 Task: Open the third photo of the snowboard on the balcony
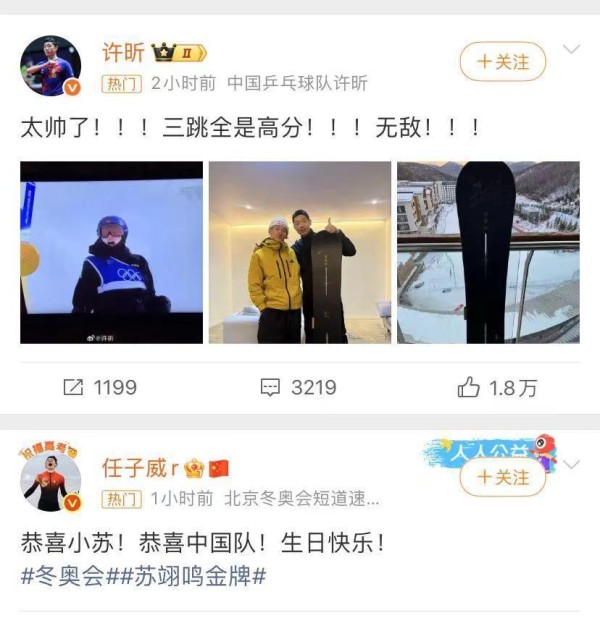pos(487,252)
